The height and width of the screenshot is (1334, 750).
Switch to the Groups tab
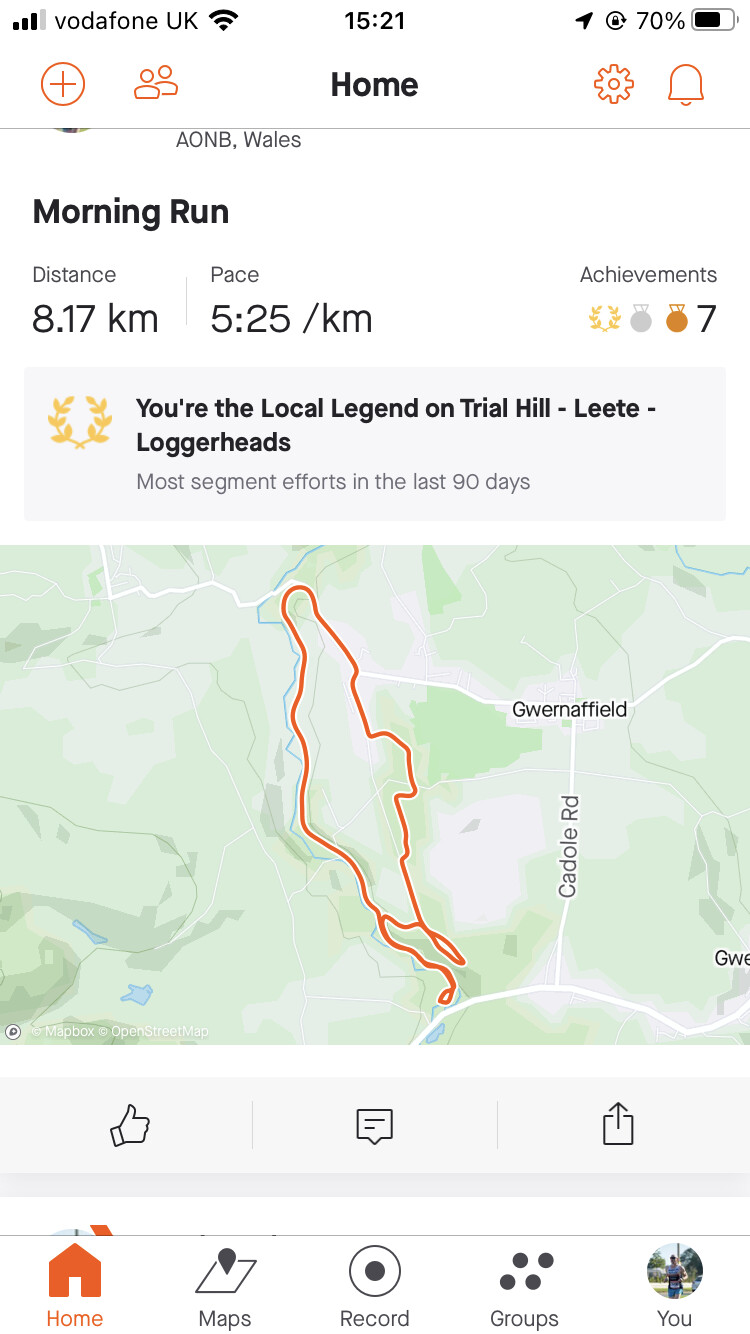point(524,1287)
